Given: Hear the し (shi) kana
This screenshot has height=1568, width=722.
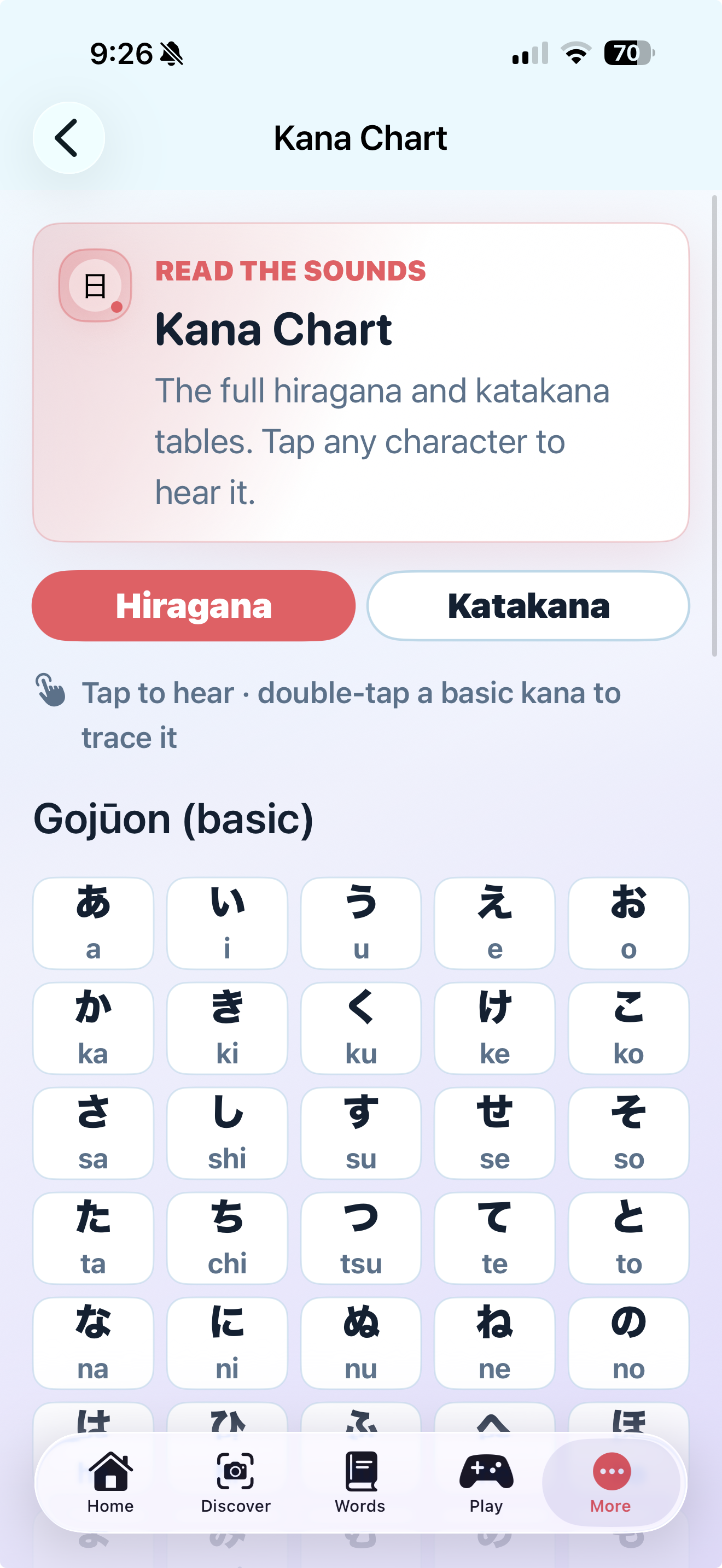Looking at the screenshot, I should click(227, 1133).
